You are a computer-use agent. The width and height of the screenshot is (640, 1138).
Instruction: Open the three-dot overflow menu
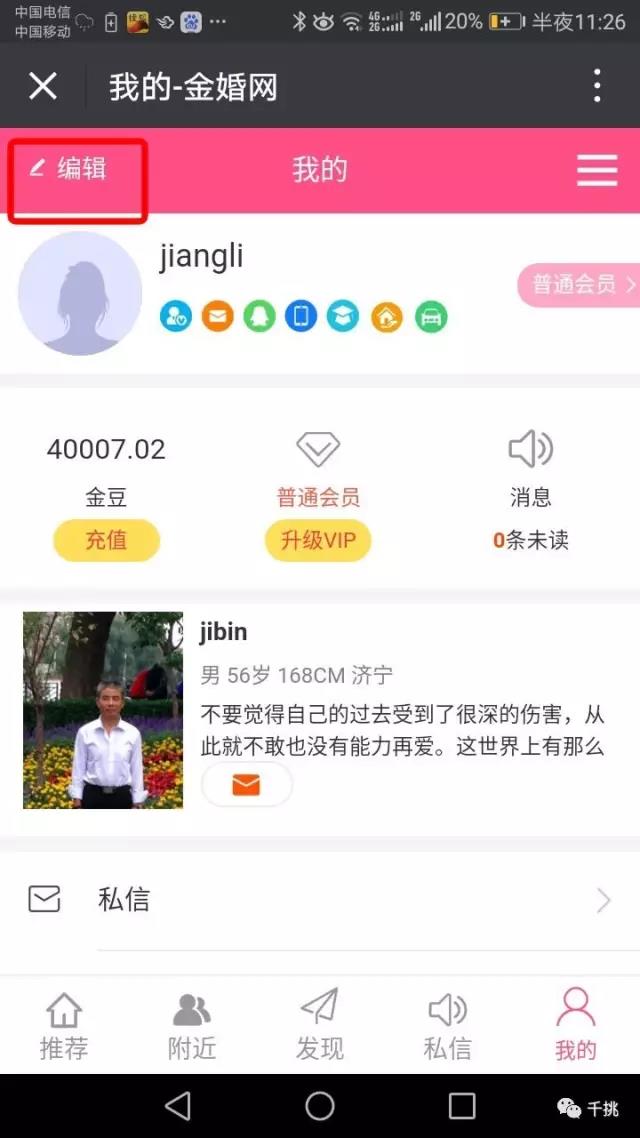coord(596,86)
